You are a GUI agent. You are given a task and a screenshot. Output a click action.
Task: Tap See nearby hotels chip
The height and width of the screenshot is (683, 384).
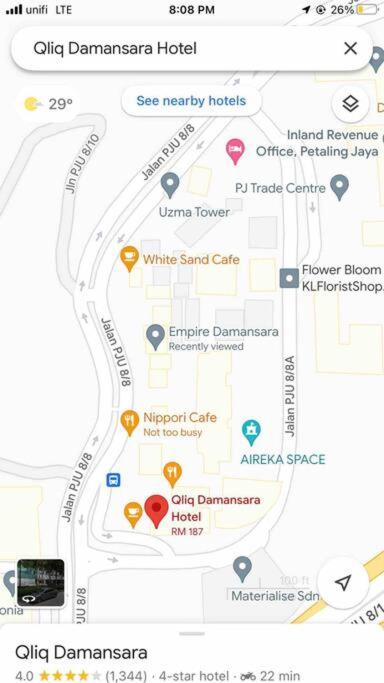click(191, 101)
